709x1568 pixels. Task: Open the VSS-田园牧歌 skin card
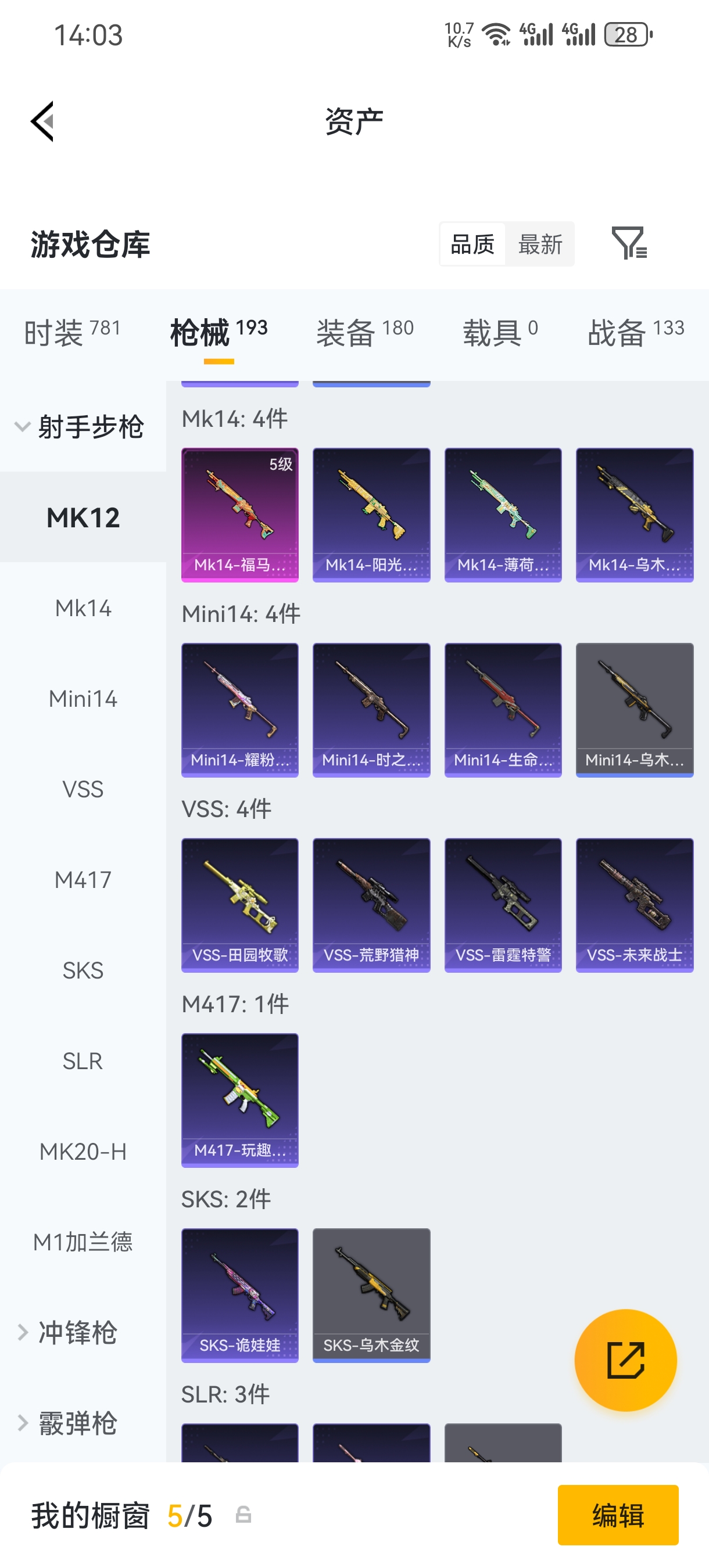point(239,905)
